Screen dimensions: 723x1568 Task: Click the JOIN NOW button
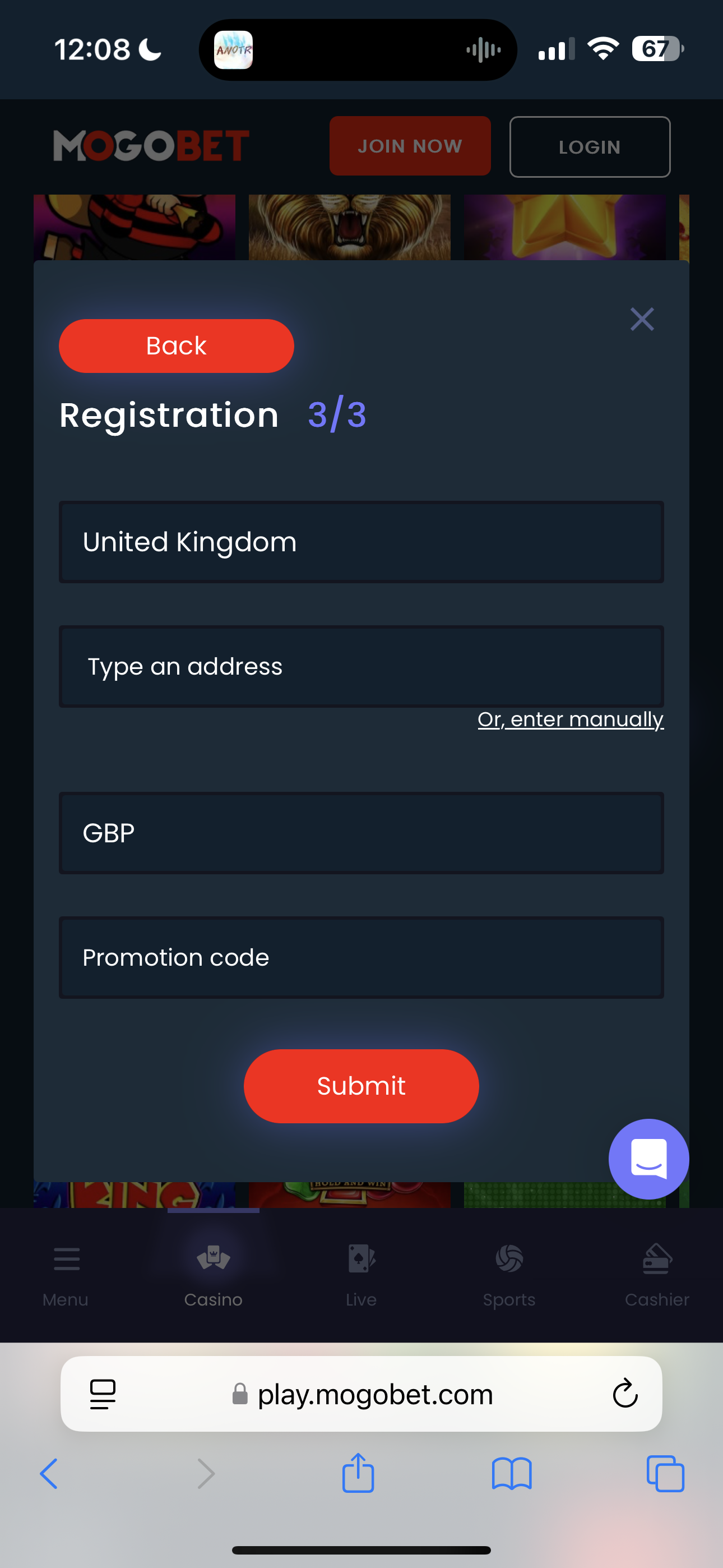(410, 146)
